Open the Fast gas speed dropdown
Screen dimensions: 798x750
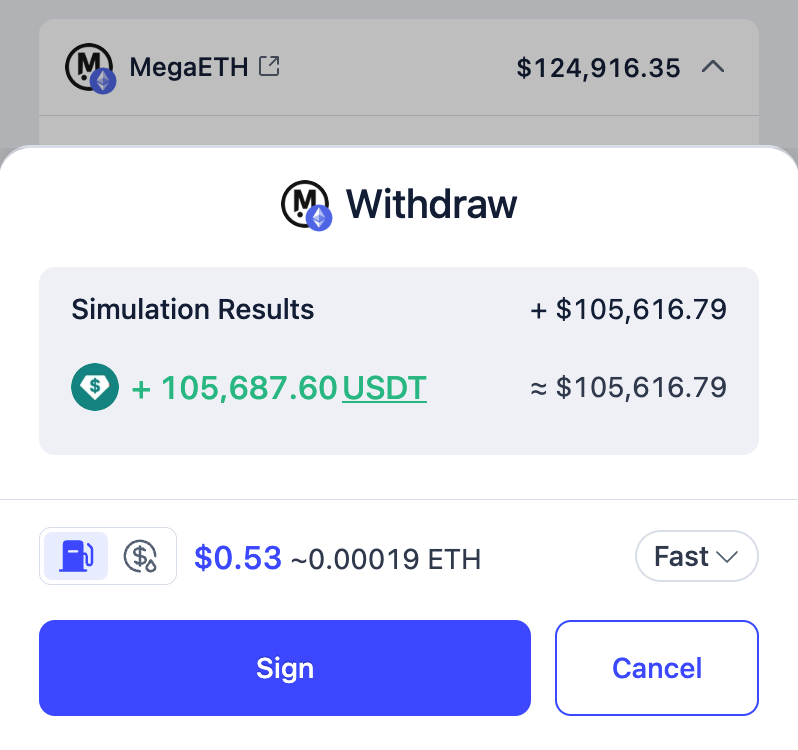[x=696, y=556]
